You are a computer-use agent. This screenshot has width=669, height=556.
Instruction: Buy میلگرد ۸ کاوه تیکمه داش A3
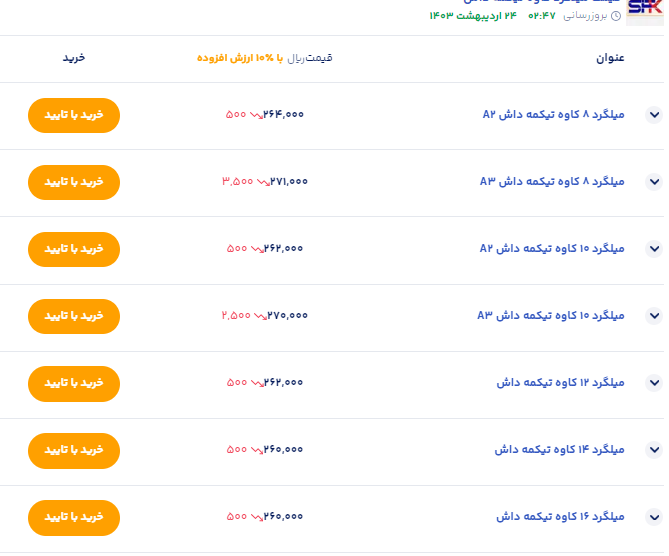(x=74, y=182)
